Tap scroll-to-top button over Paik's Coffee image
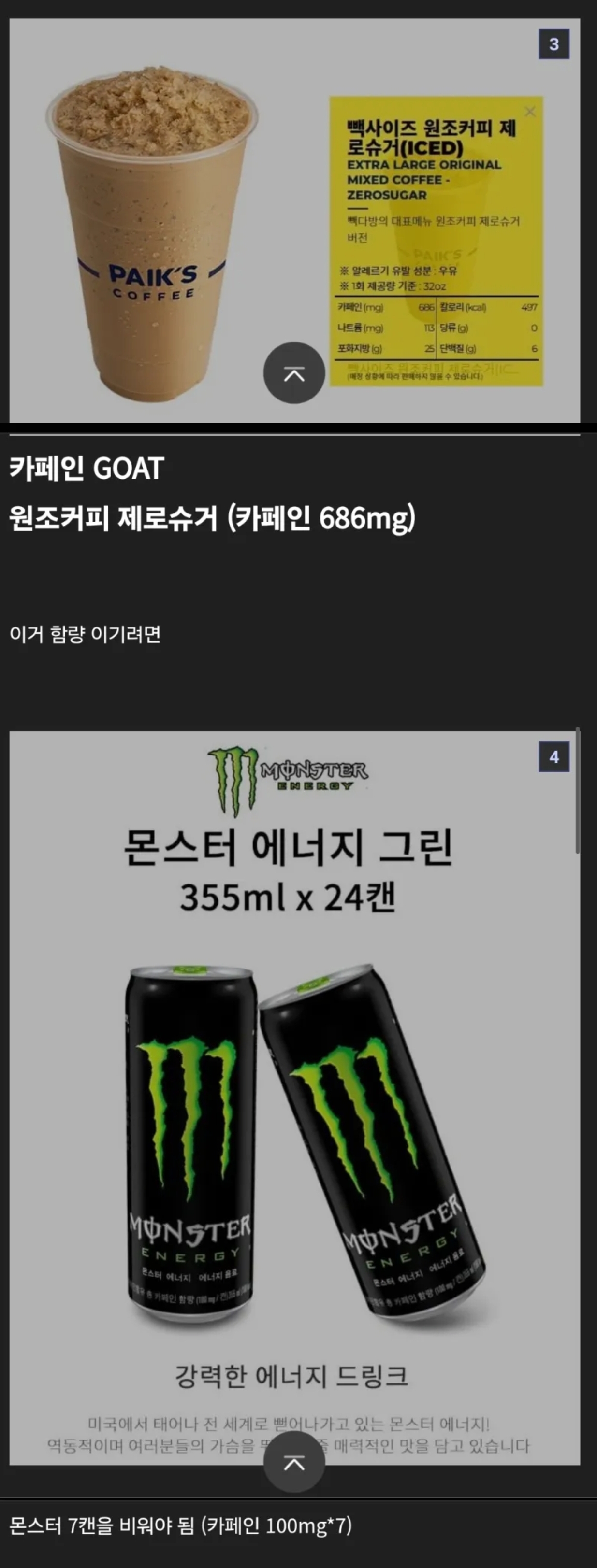597x1568 pixels. 294,373
